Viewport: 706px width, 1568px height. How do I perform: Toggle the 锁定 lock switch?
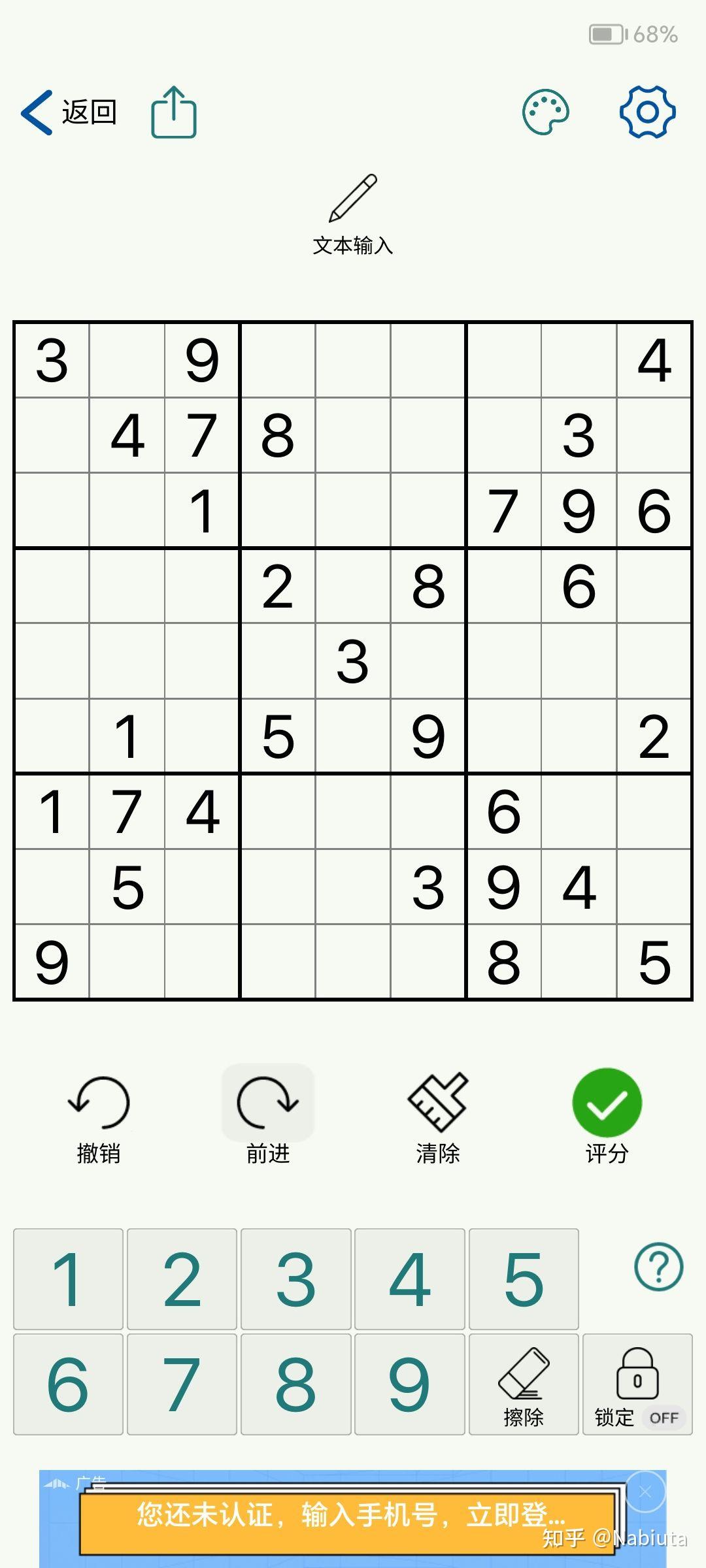click(637, 1384)
